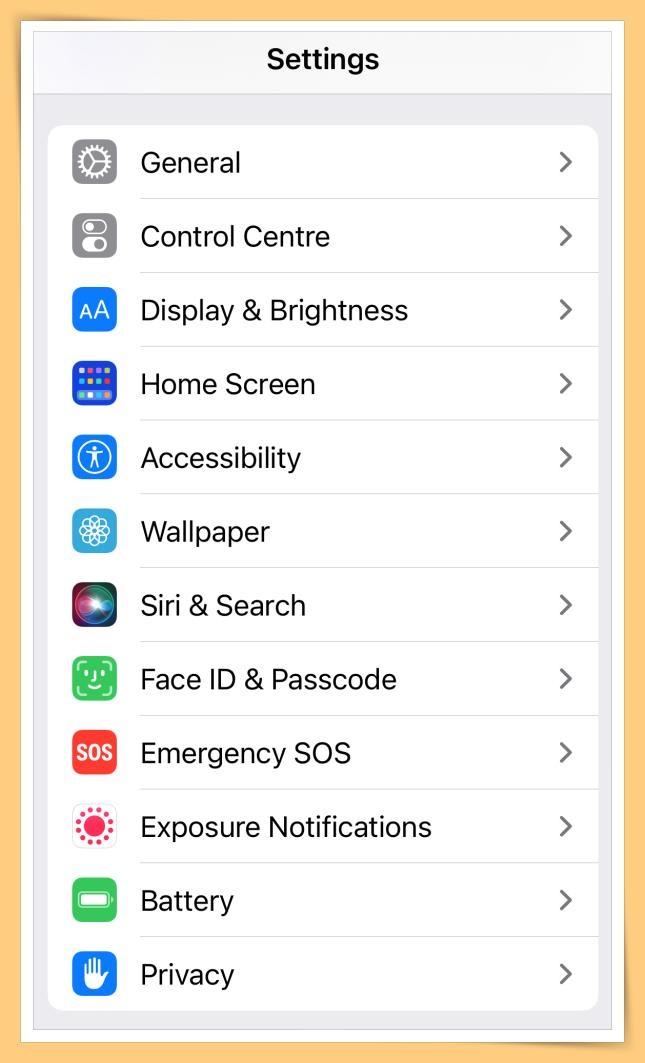
Task: Open Siri & Search settings
Action: pyautogui.click(x=322, y=605)
